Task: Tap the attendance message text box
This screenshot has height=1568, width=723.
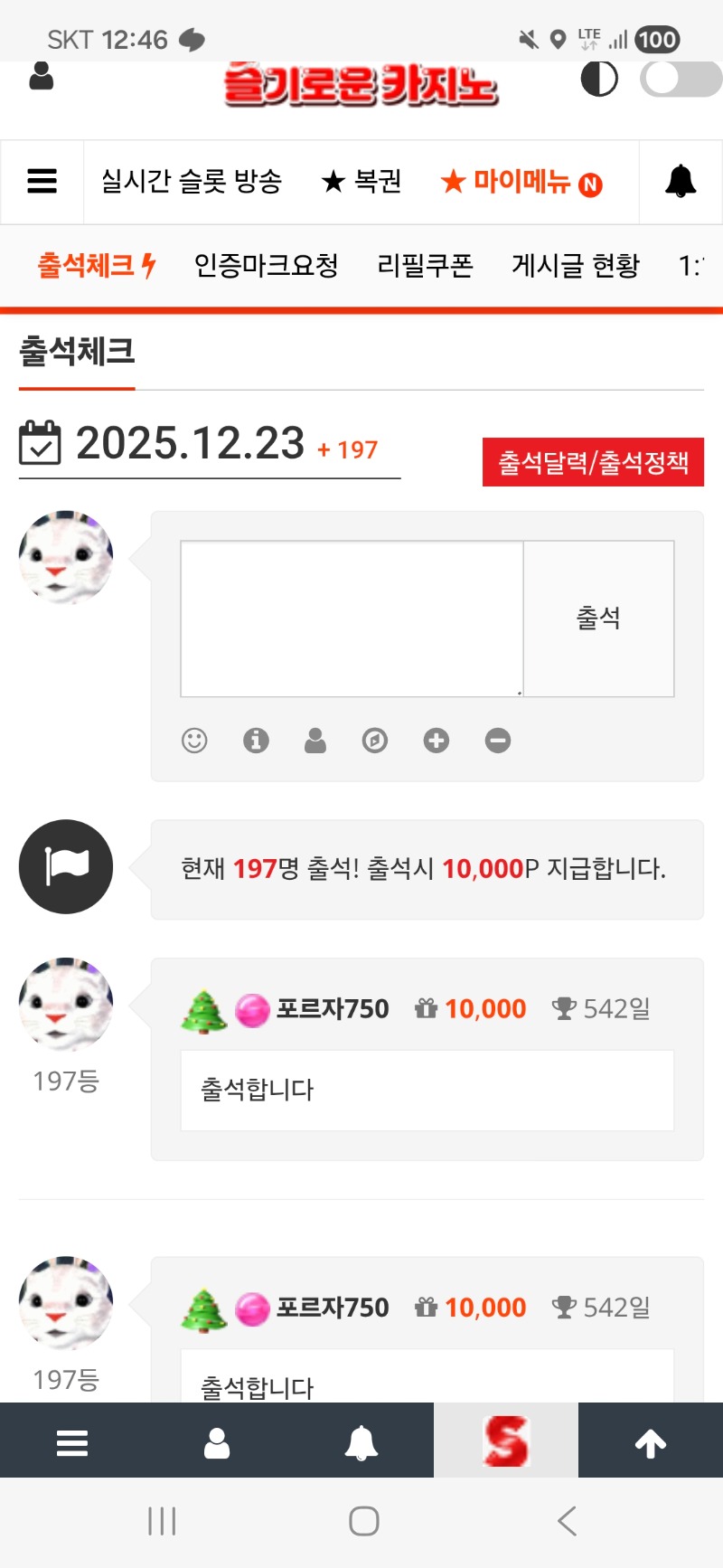Action: pyautogui.click(x=352, y=619)
